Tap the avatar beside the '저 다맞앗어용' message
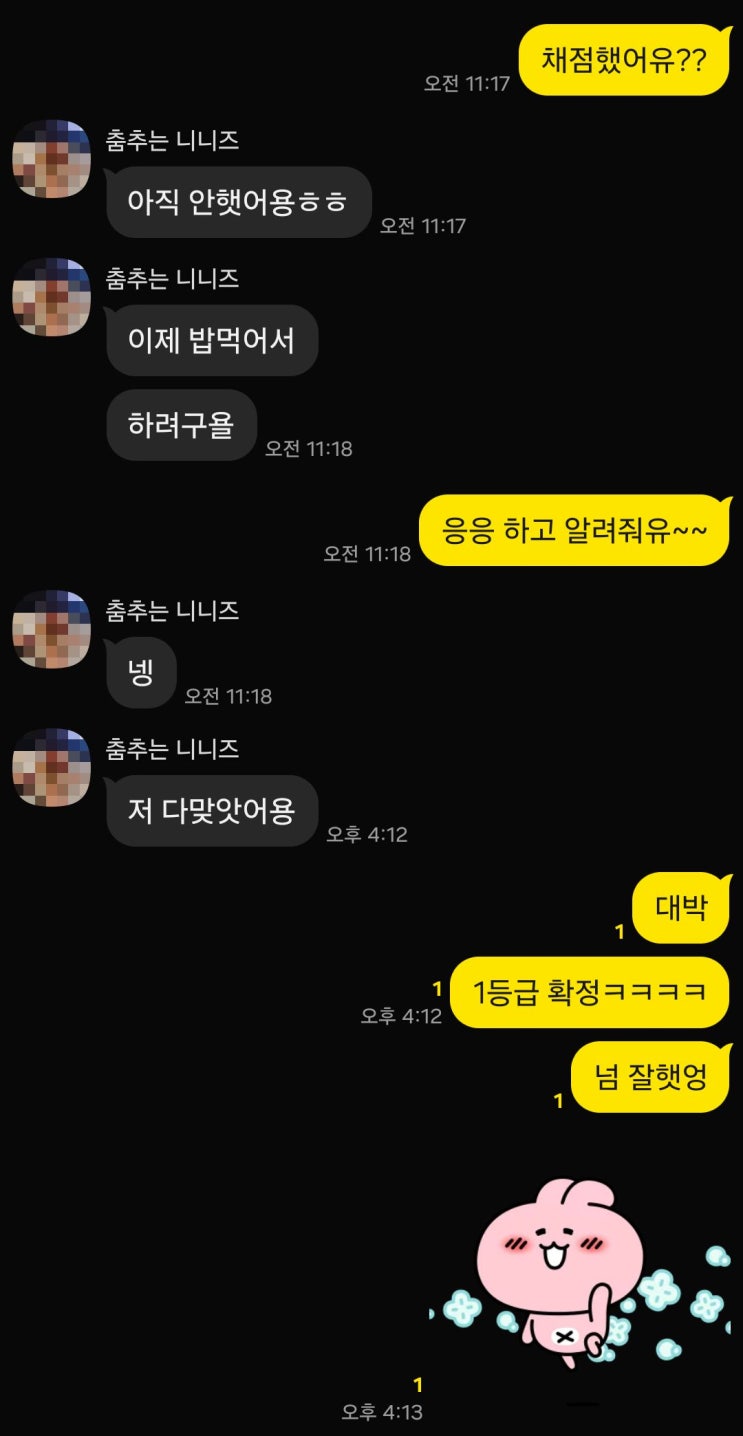This screenshot has width=743, height=1436. click(51, 767)
